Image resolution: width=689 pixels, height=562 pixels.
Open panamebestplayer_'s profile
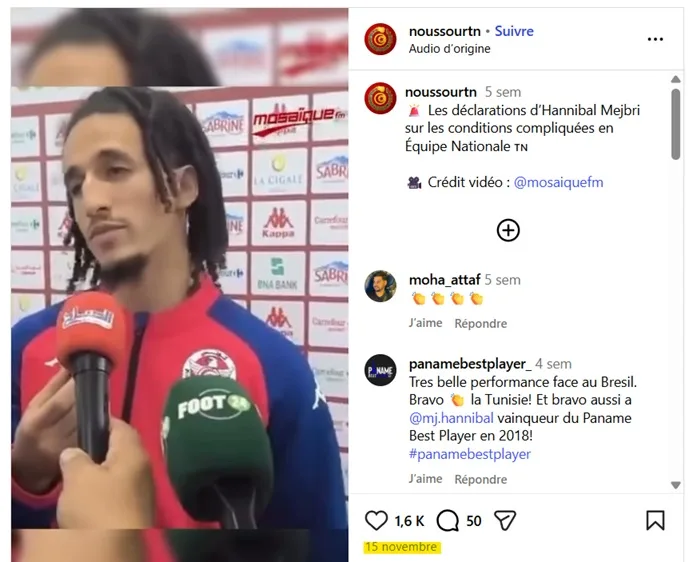[x=469, y=364]
